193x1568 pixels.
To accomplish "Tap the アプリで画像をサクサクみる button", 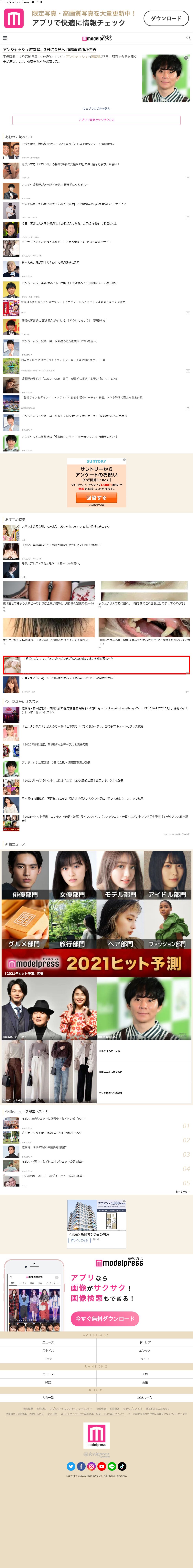I will [96, 120].
